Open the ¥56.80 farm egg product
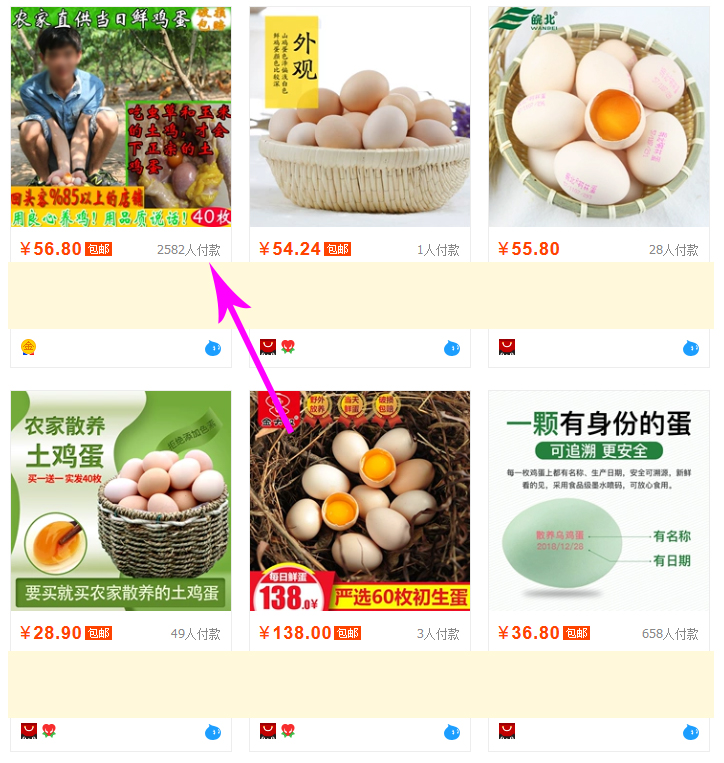724x763 pixels. tap(120, 117)
